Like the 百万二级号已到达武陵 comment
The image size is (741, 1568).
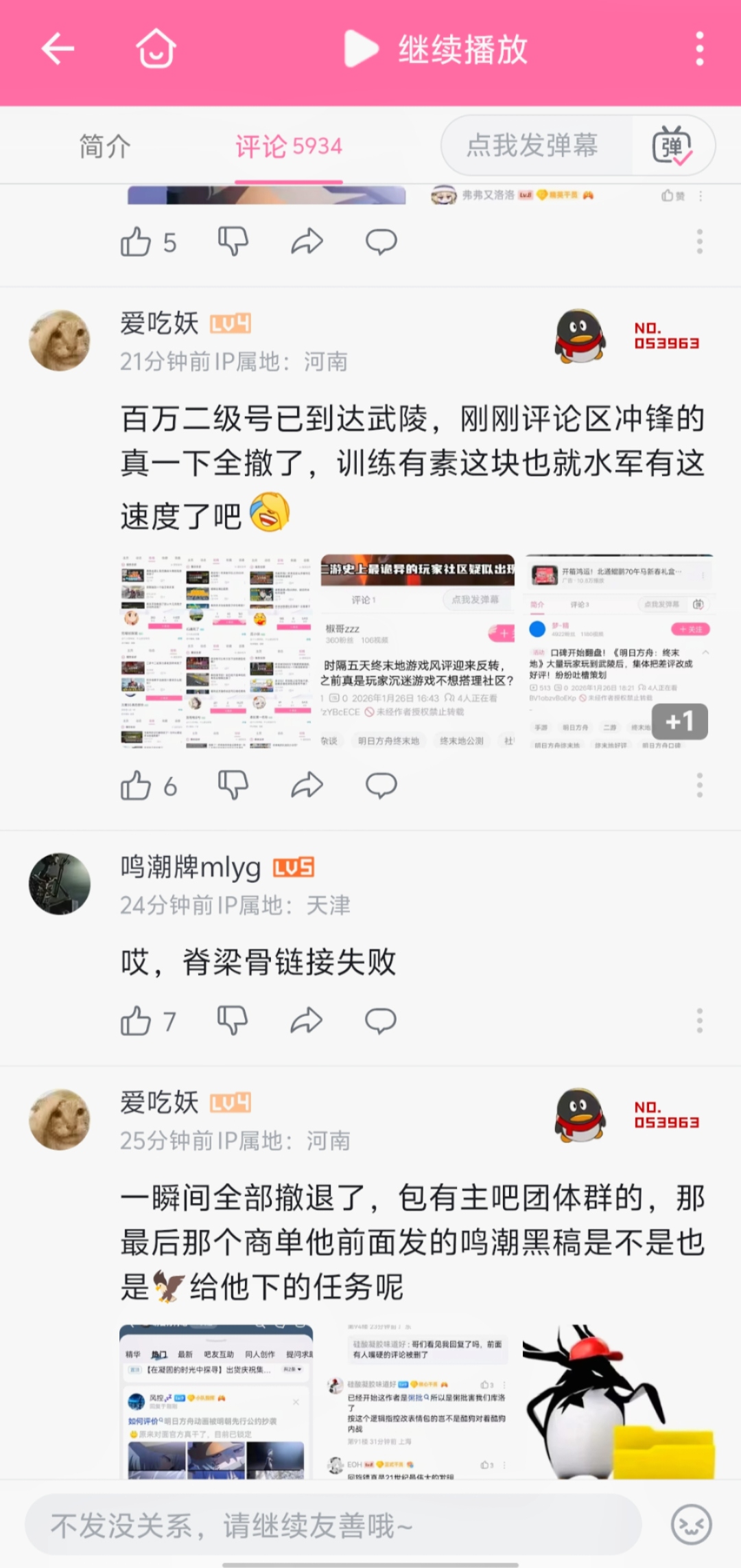(x=136, y=785)
